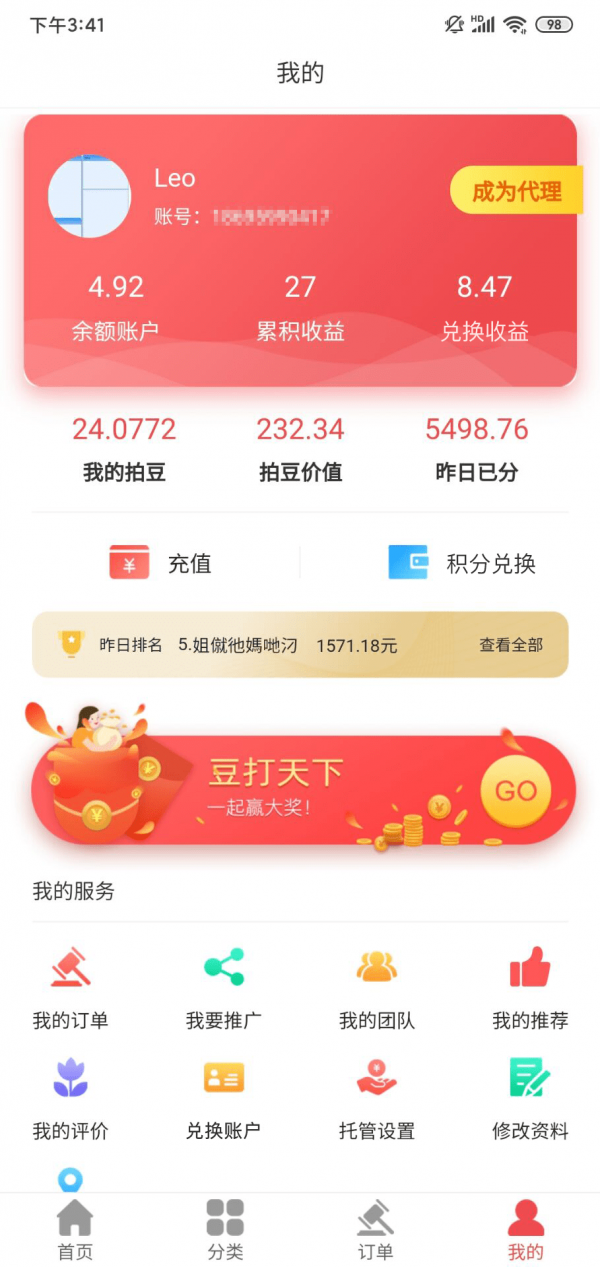Switch to the 首页 tab
600x1267 pixels.
pos(75,1230)
